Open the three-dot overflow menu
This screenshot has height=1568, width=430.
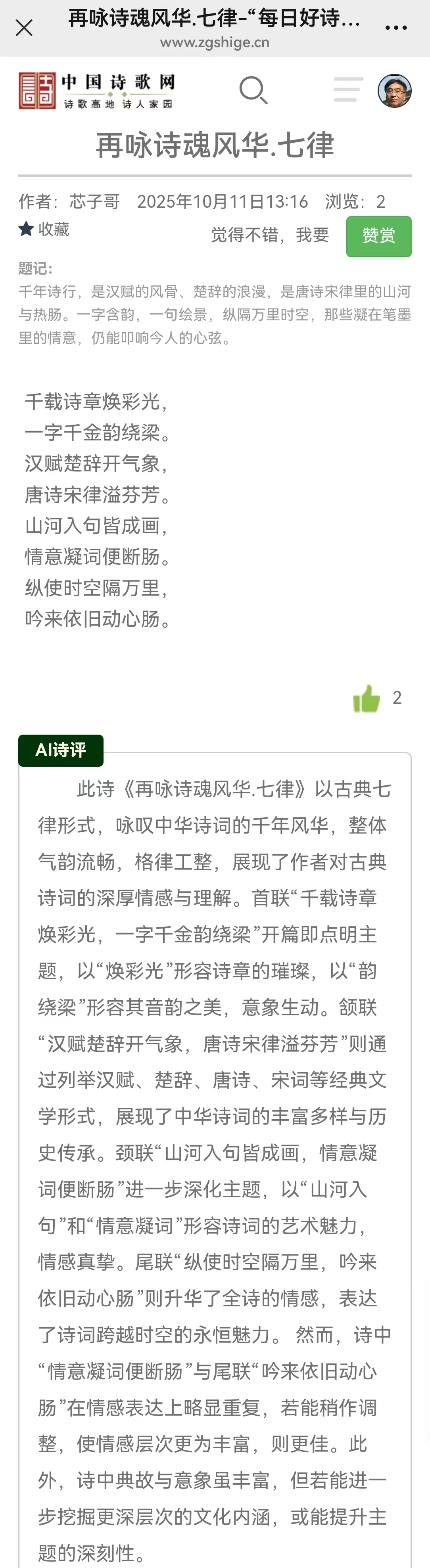tap(396, 28)
